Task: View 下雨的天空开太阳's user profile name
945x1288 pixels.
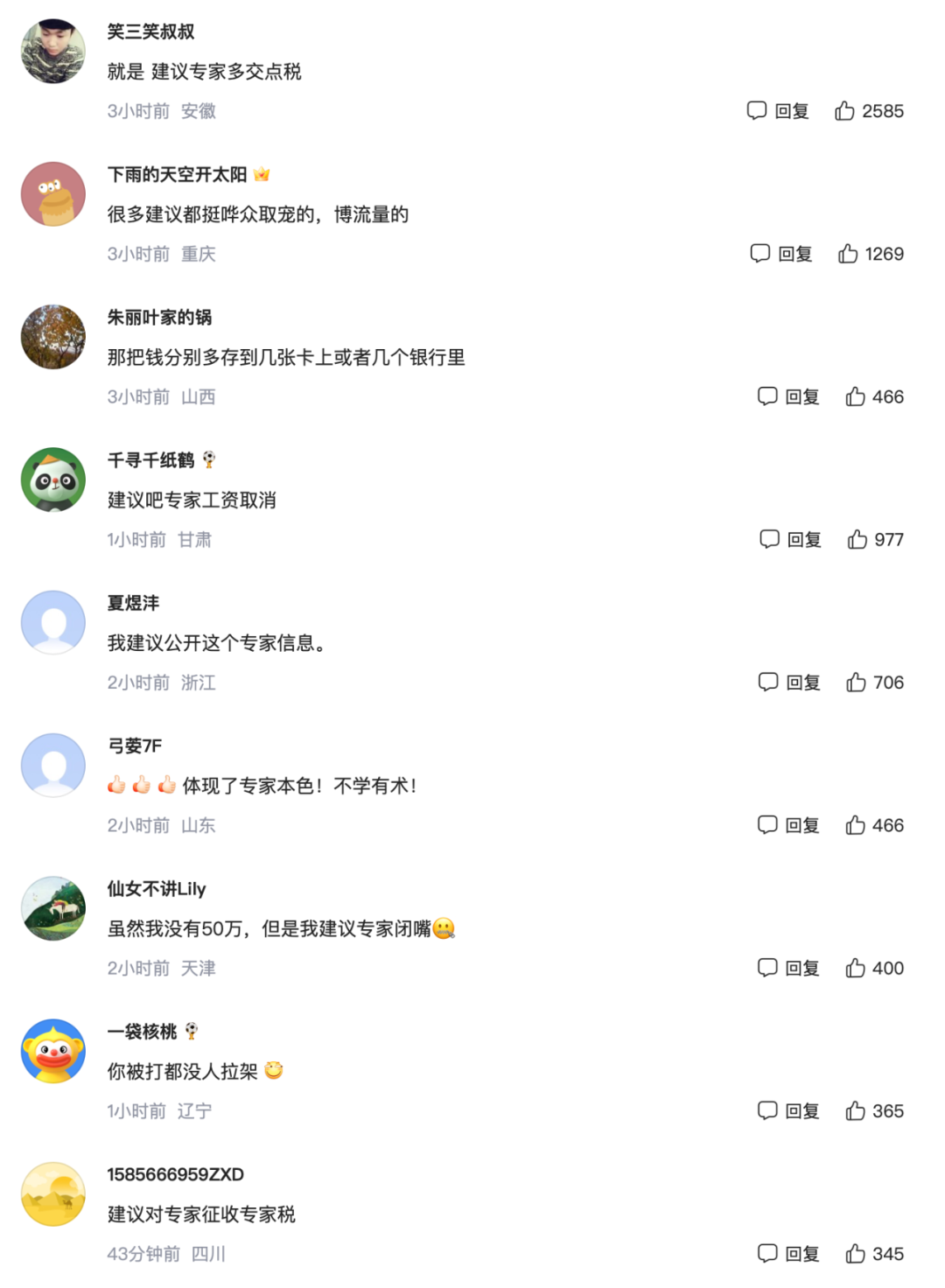Action: [177, 175]
